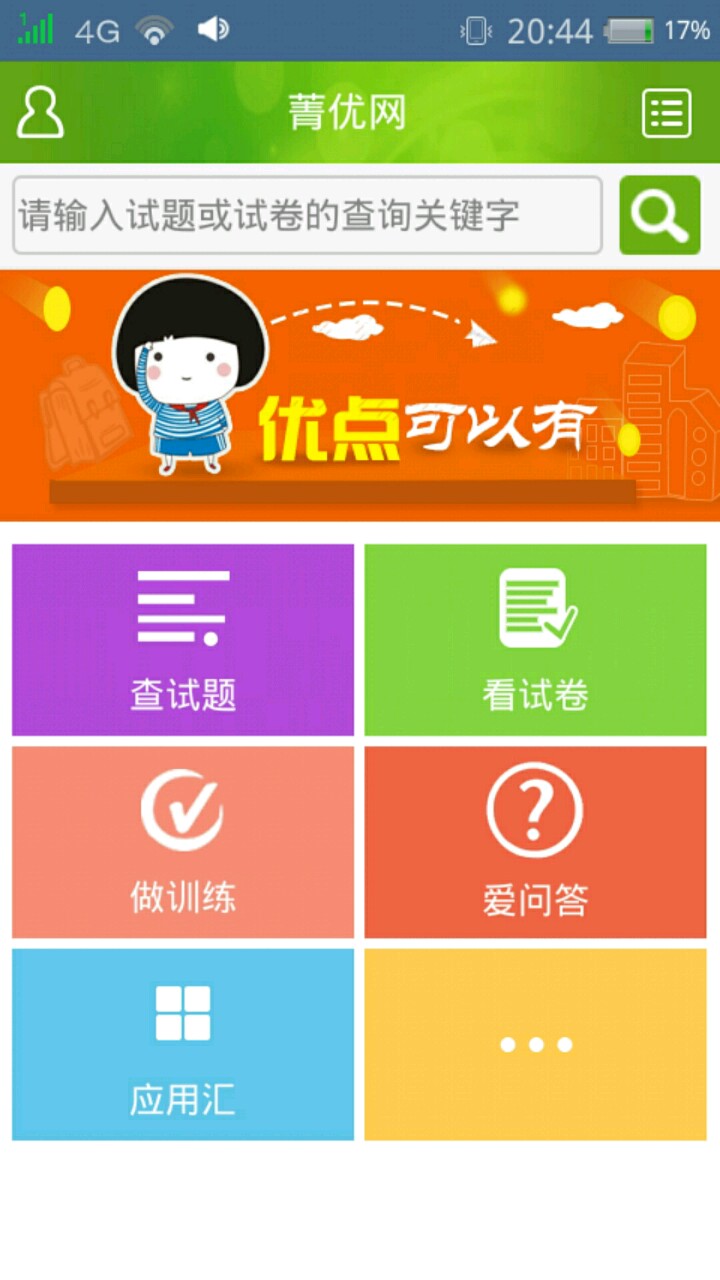Open the user profile icon
The height and width of the screenshot is (1280, 720).
coord(40,112)
